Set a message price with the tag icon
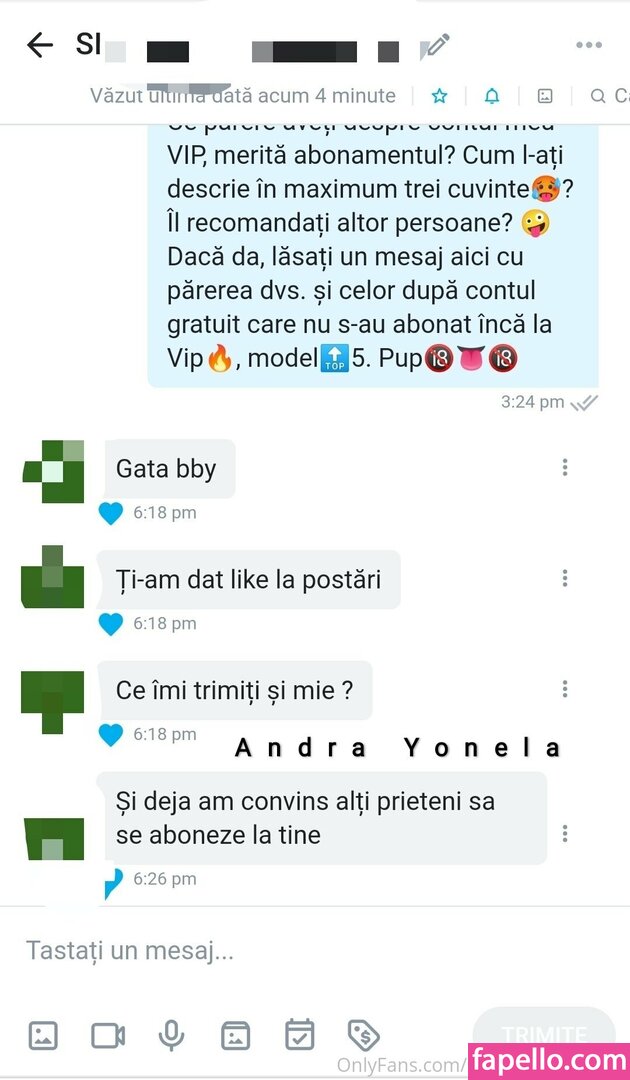630x1080 pixels. (363, 1035)
